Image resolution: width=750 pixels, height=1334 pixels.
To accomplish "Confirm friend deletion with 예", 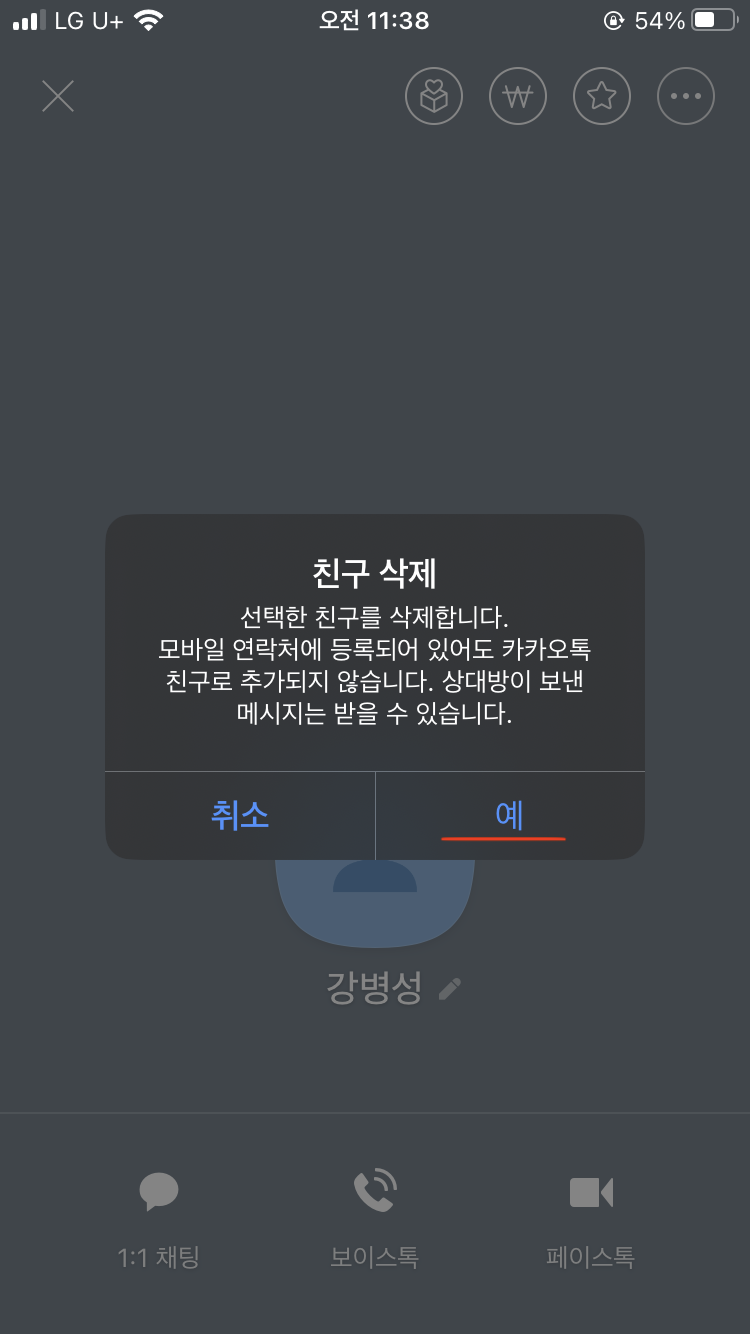I will coord(510,815).
